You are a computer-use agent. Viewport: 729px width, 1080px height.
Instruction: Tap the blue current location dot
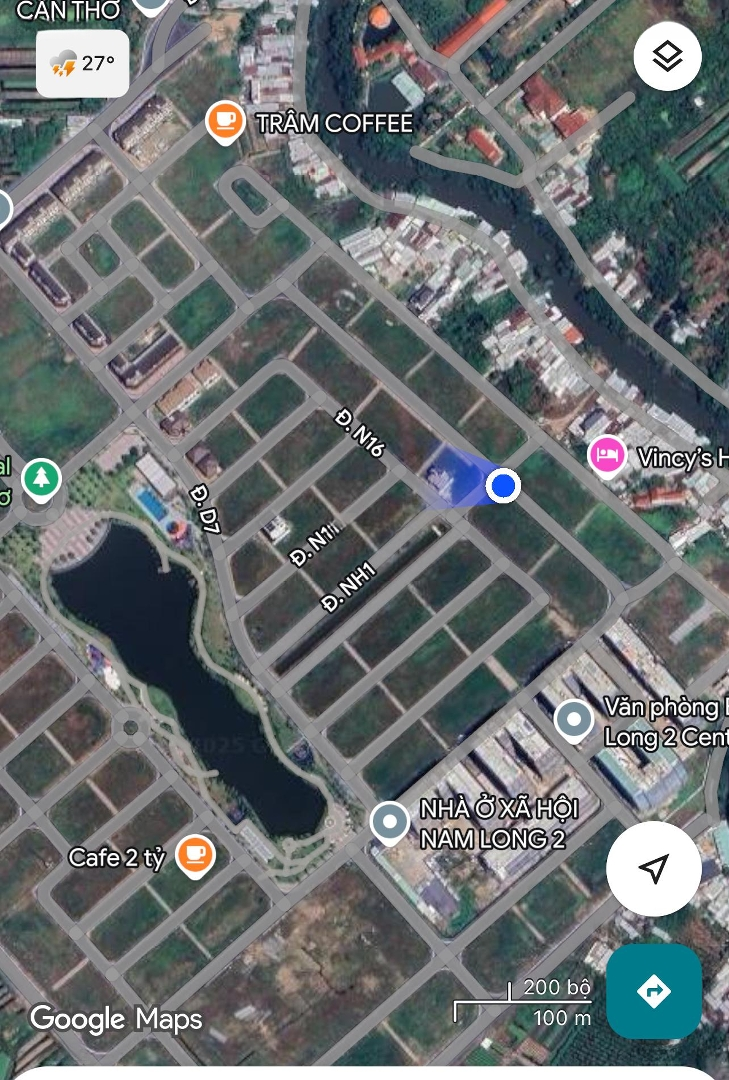tap(504, 486)
